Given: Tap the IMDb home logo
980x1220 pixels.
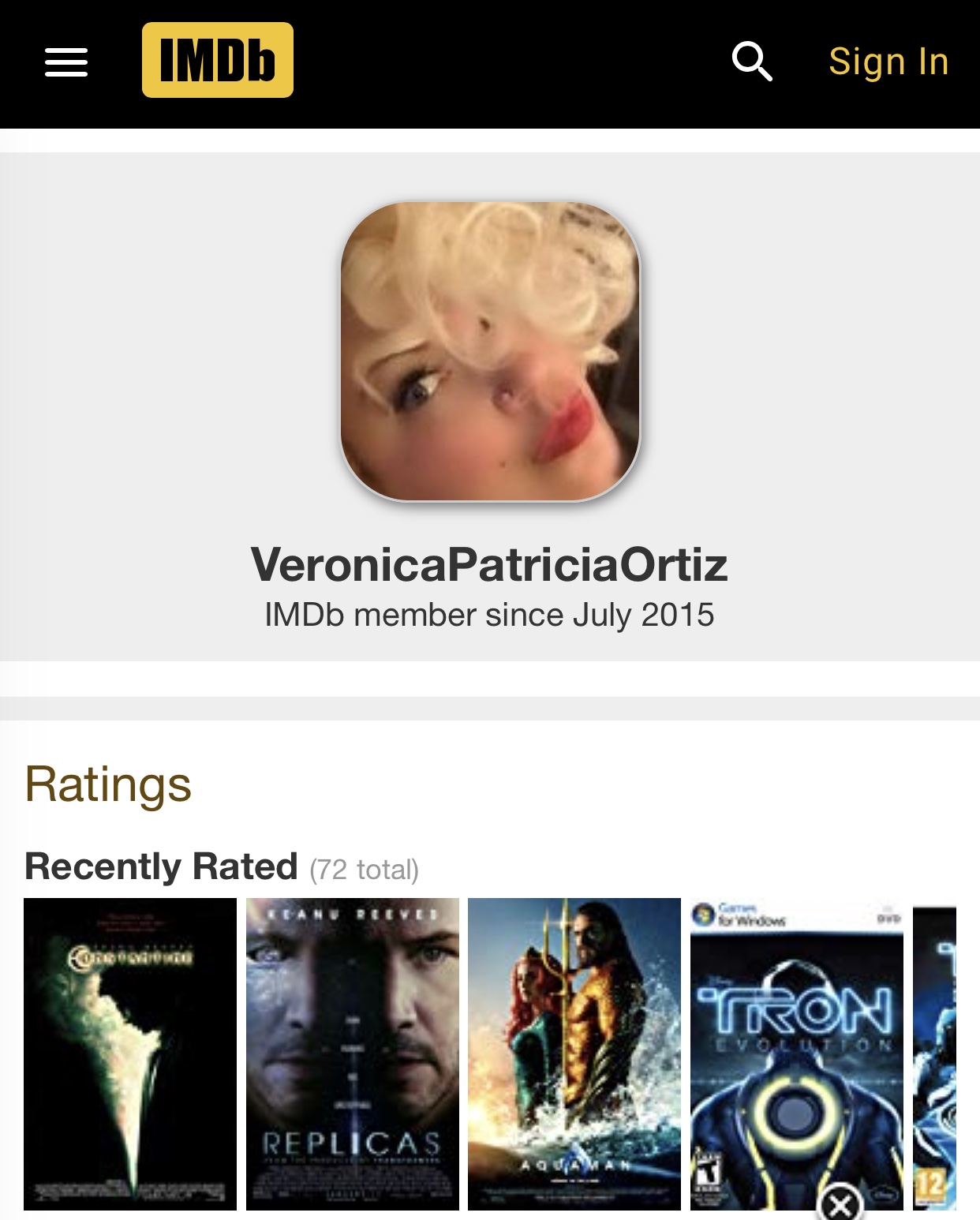Looking at the screenshot, I should 217,60.
